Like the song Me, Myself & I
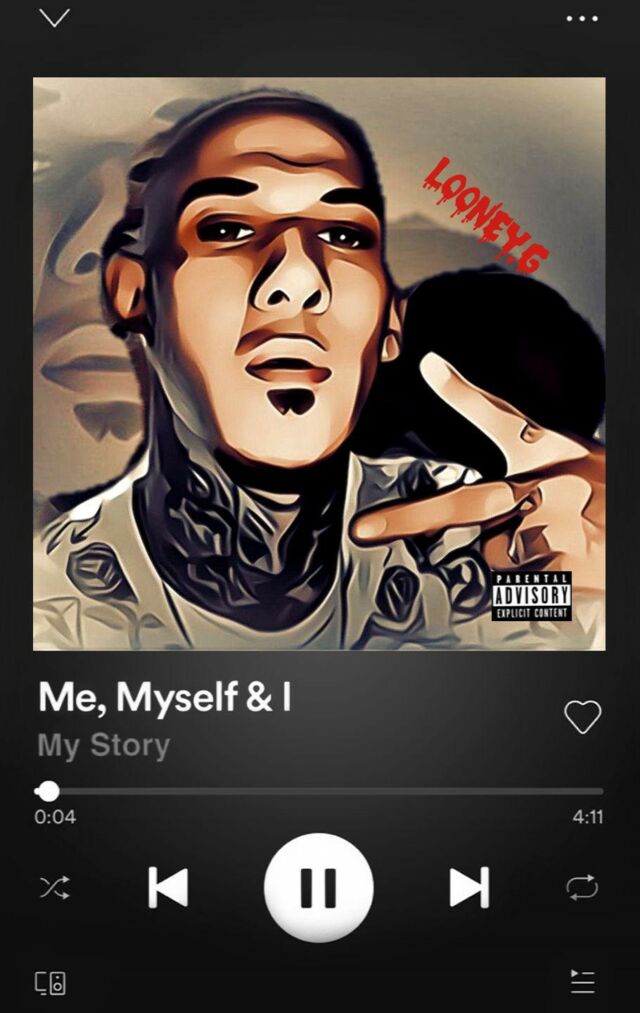The height and width of the screenshot is (1013, 640). coord(583,716)
